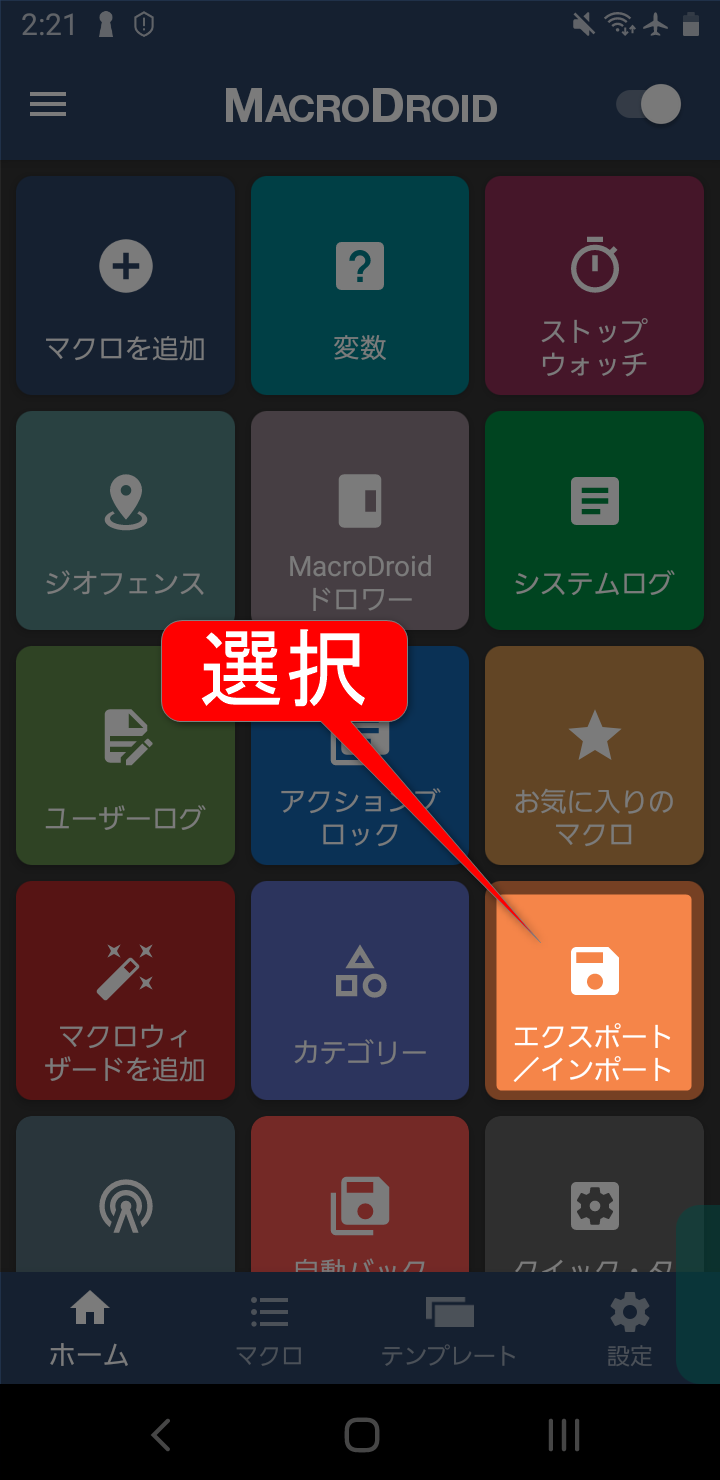Open the MacroDroidドロワー tile
Image resolution: width=720 pixels, height=1480 pixels.
pos(360,520)
